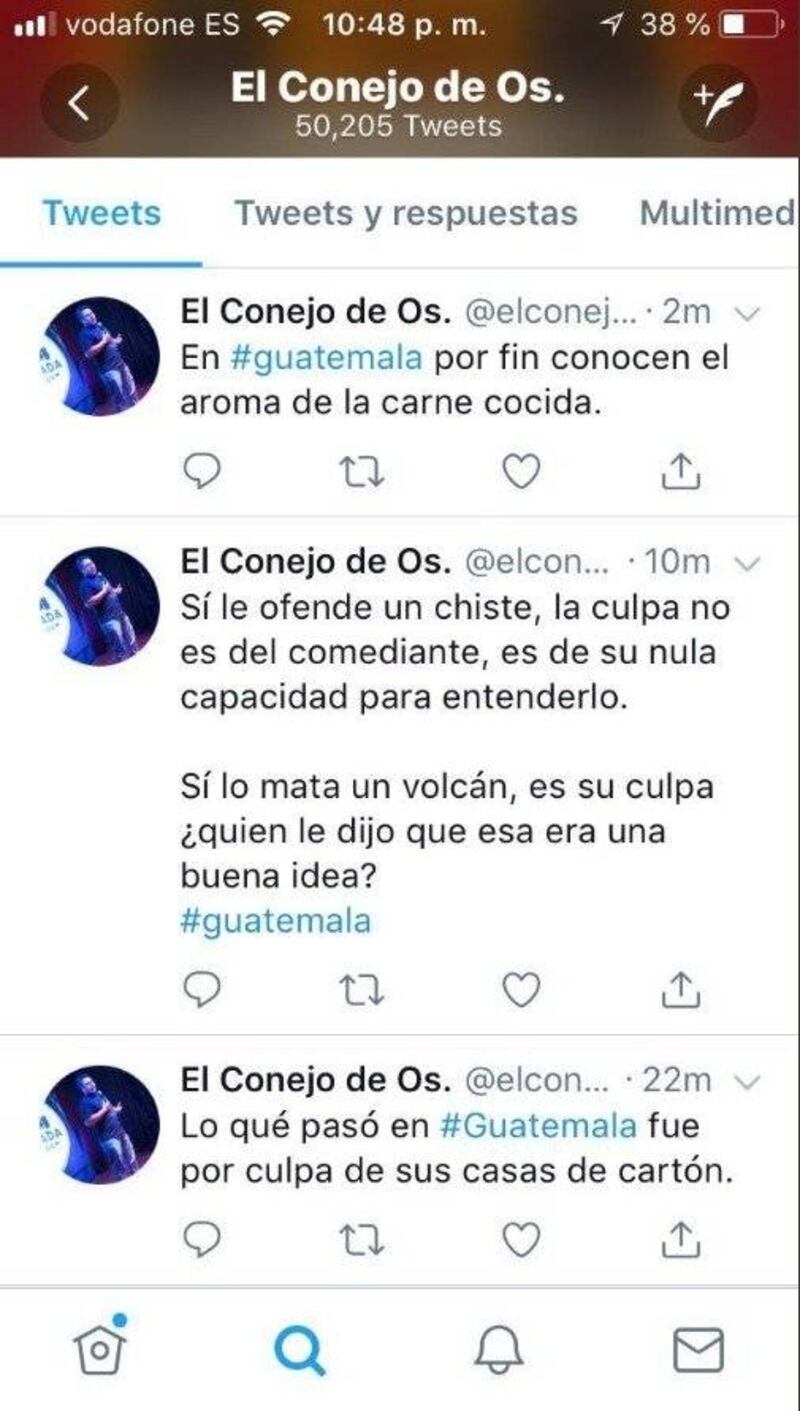The image size is (800, 1411).
Task: Open the Multimedia tab
Action: pyautogui.click(x=718, y=213)
